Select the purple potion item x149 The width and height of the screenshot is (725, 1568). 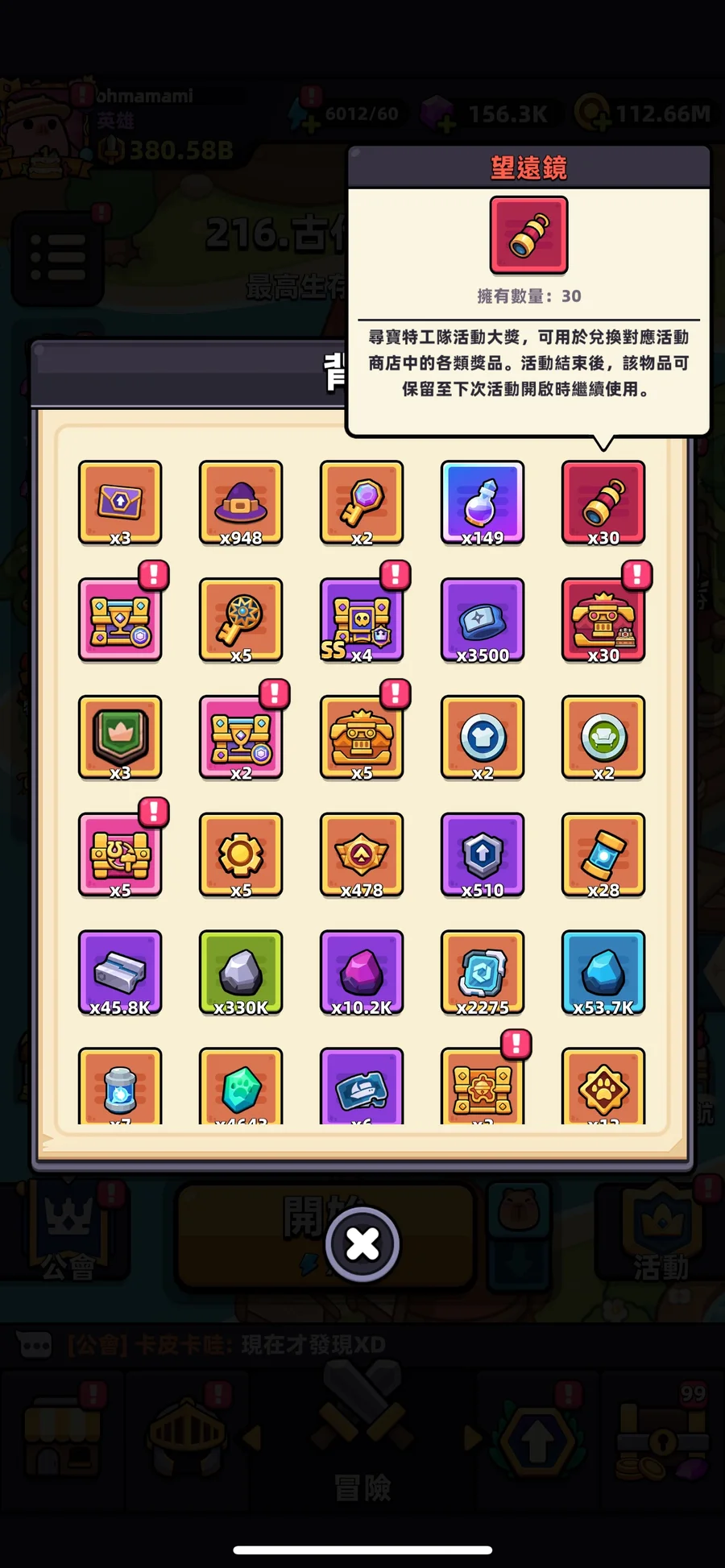pos(483,503)
